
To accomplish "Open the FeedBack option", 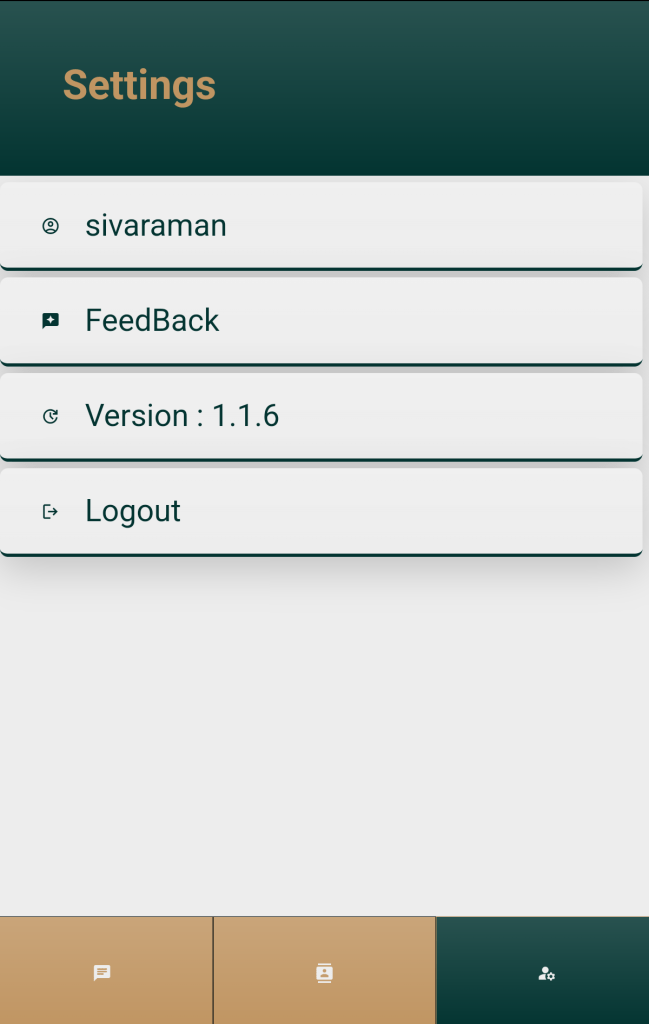I will click(320, 321).
